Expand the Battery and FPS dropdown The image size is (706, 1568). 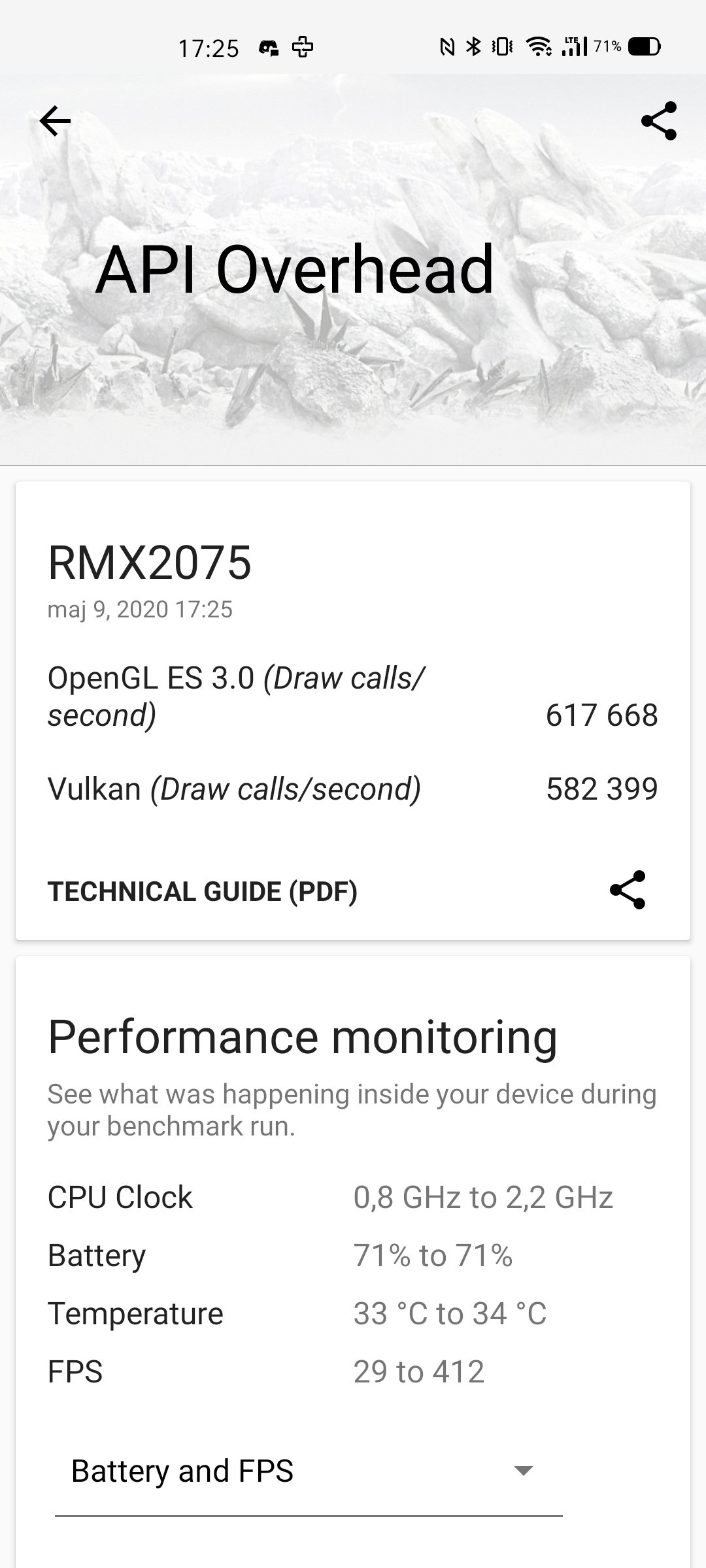pyautogui.click(x=309, y=1471)
